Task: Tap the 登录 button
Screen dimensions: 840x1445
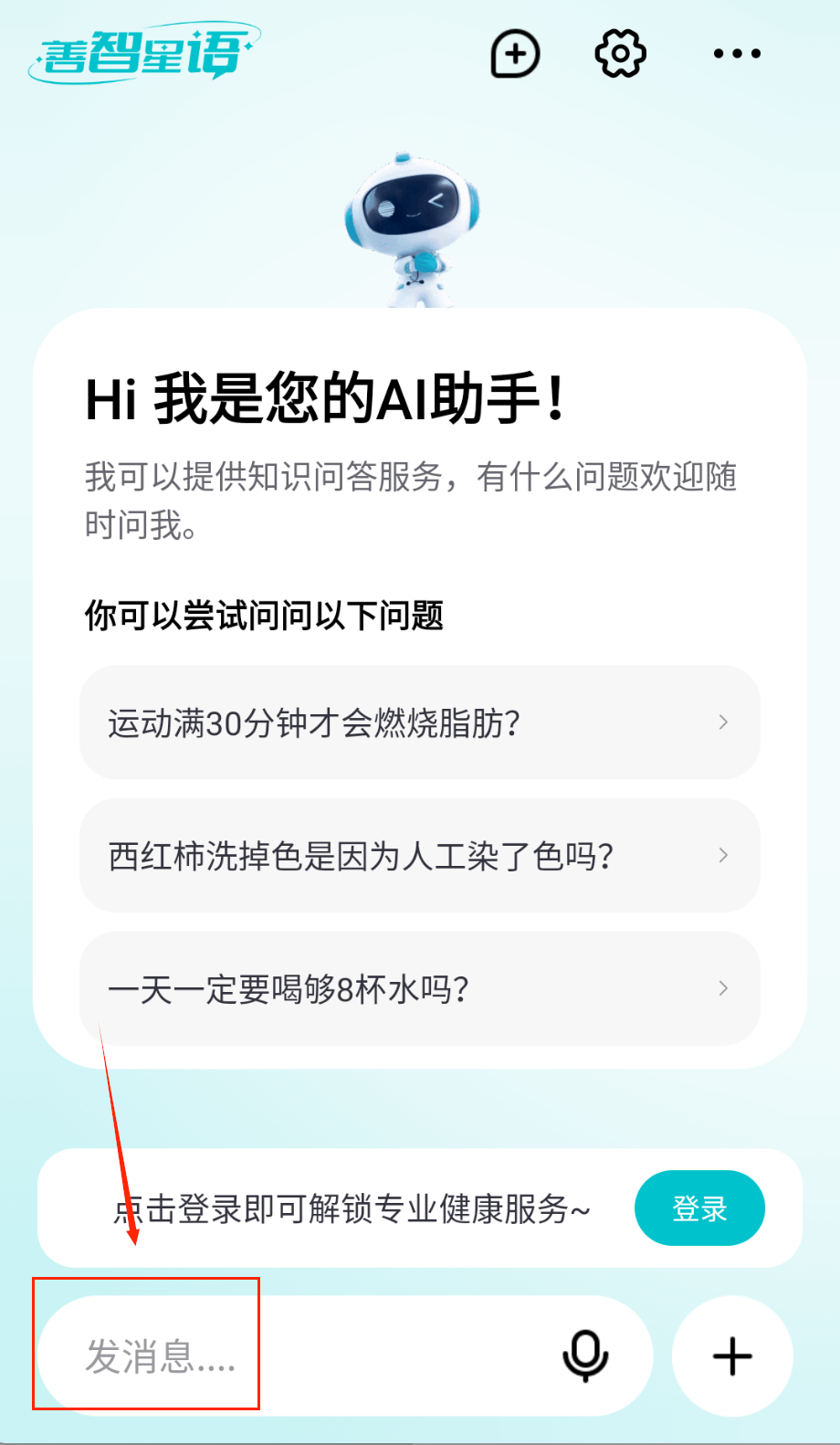Action: [699, 1208]
